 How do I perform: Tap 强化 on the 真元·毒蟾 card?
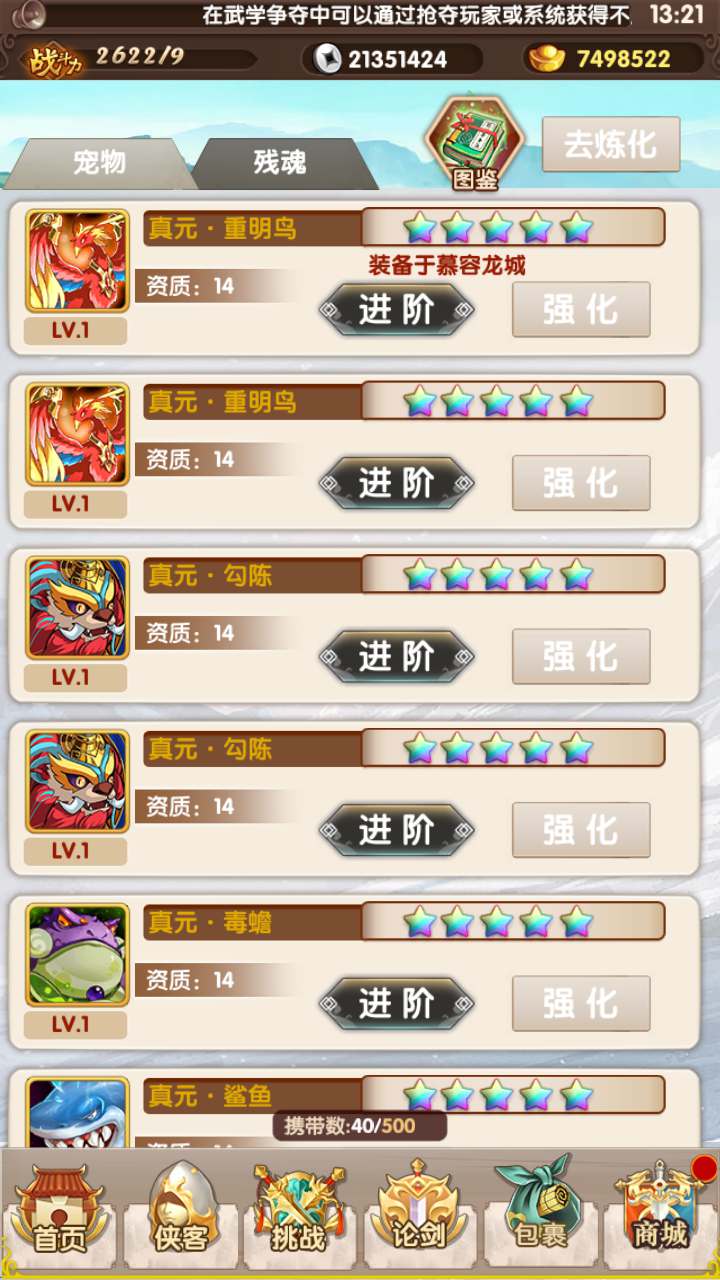pos(581,1003)
